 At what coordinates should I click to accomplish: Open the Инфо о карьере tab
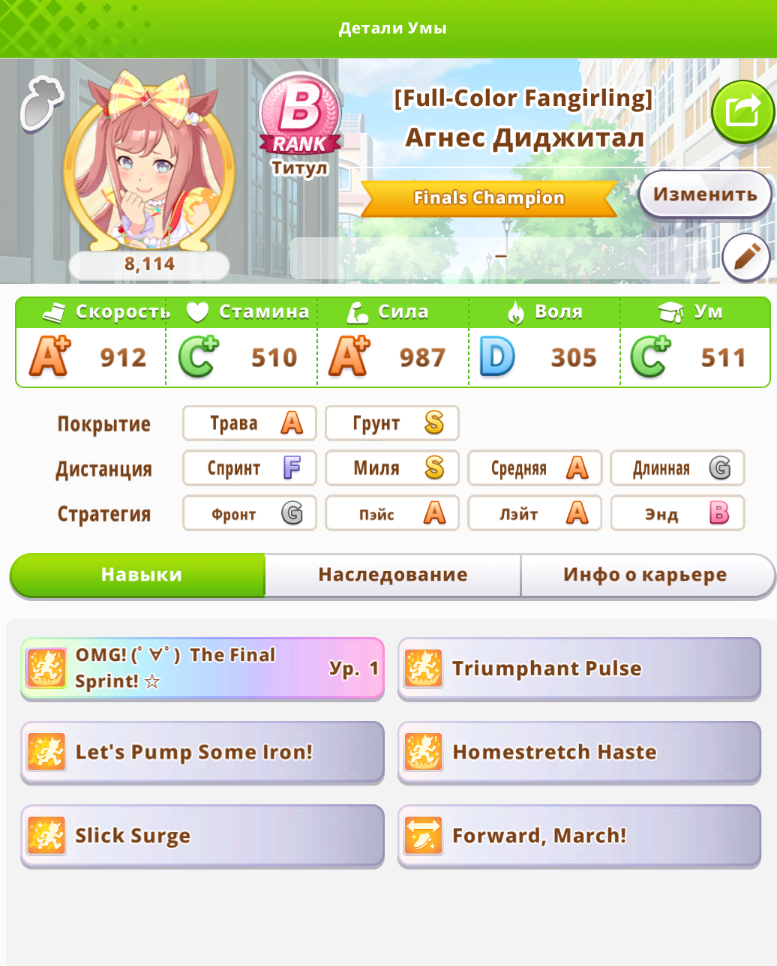click(645, 575)
